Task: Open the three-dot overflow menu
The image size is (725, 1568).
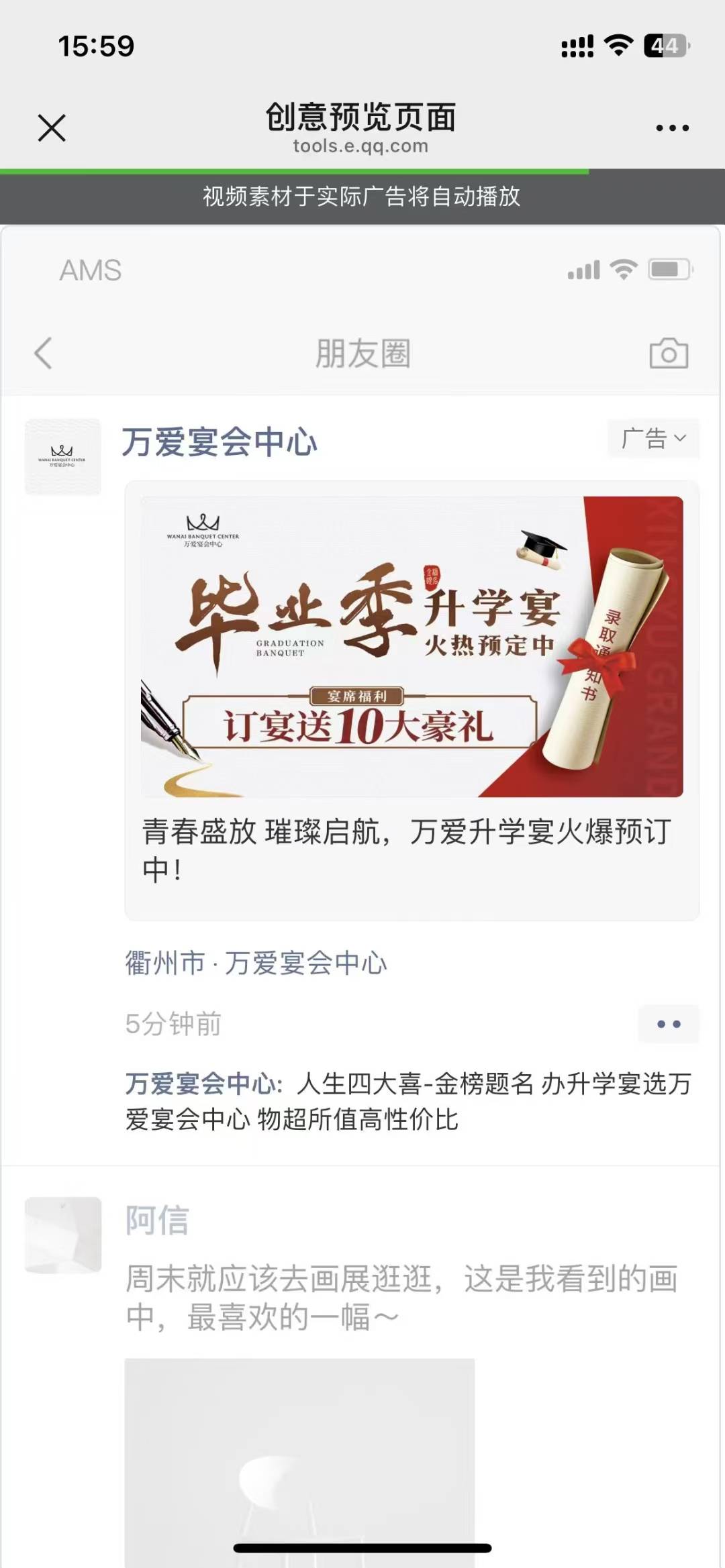Action: 672,127
